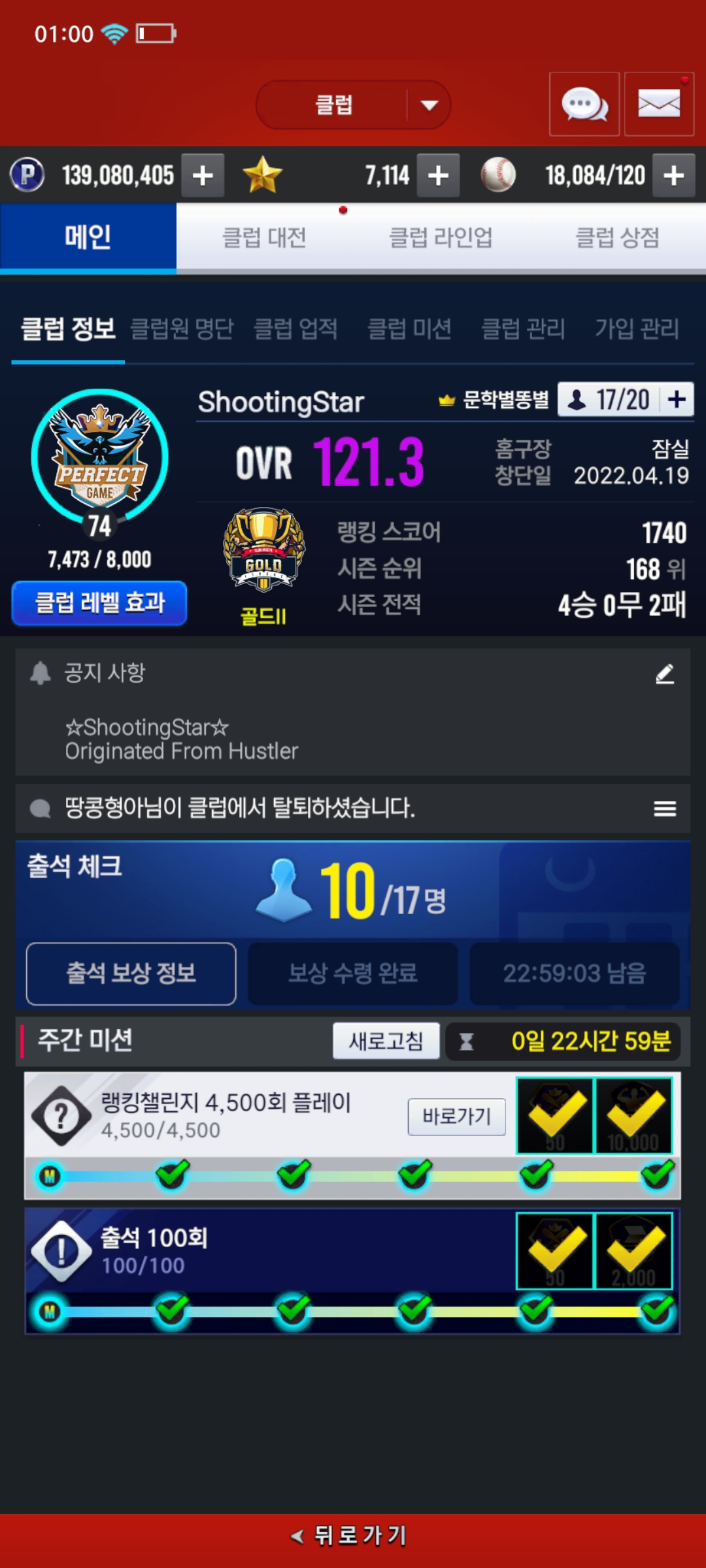Open the 클럽 미션 sub-tab
The height and width of the screenshot is (1568, 706).
click(x=409, y=329)
